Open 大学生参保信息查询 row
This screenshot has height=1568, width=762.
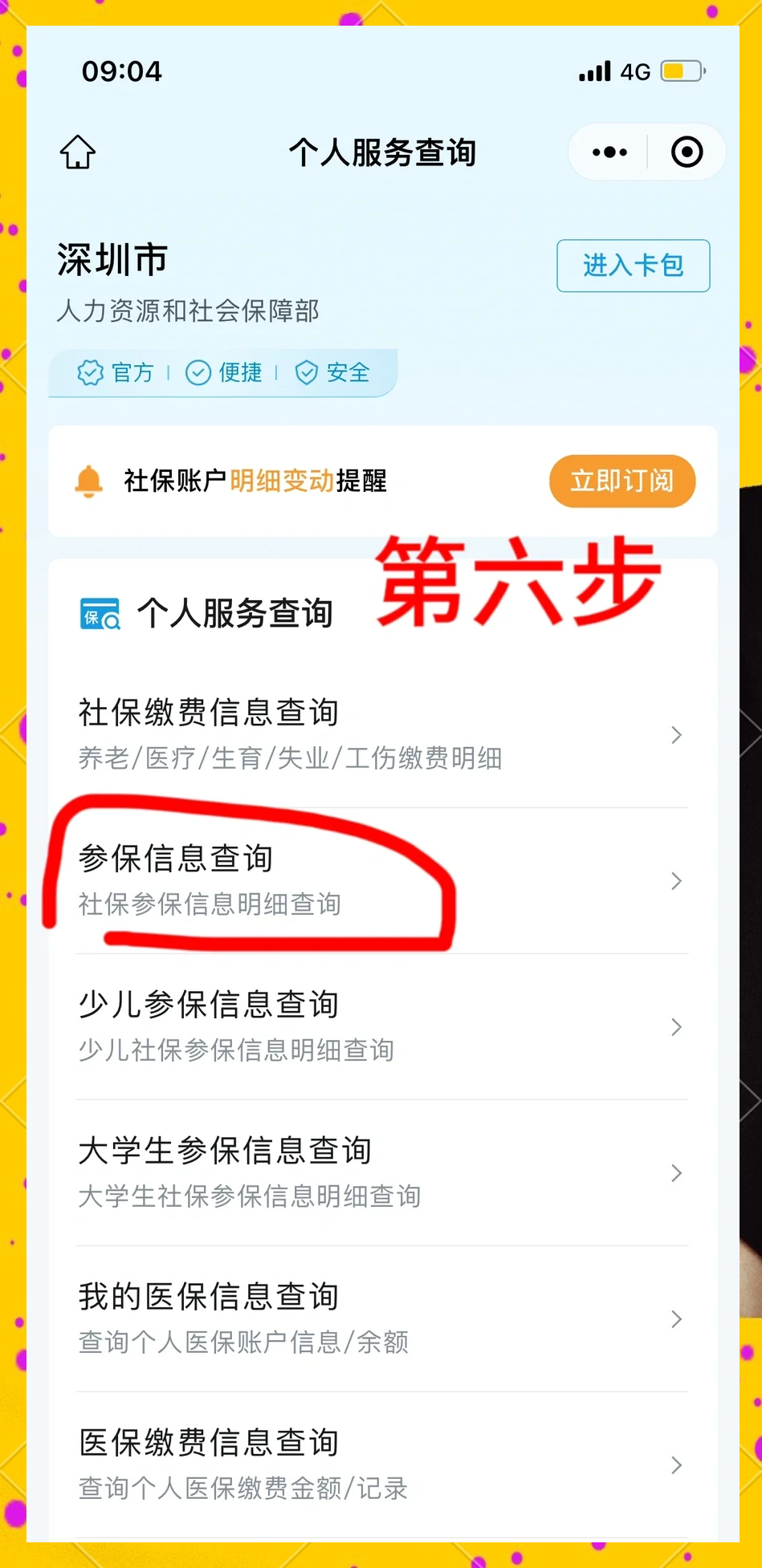click(x=381, y=1172)
